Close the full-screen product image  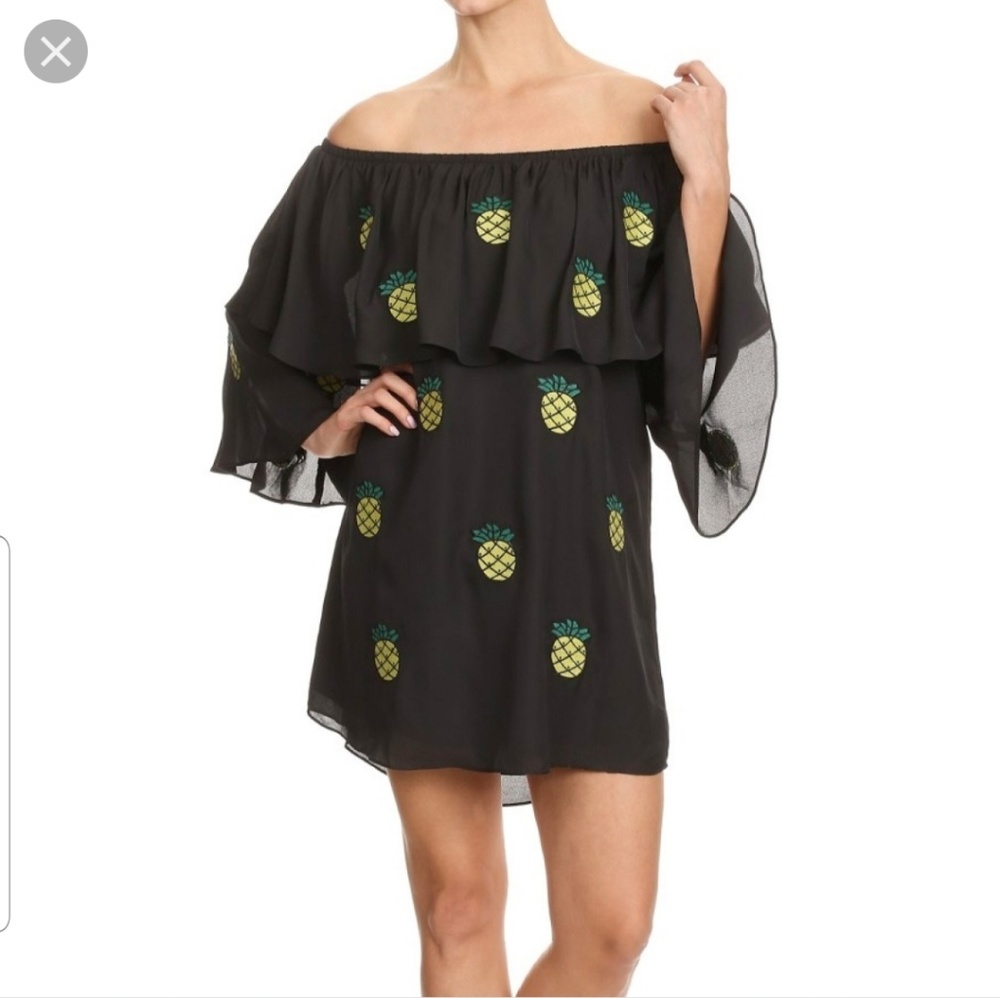click(55, 51)
